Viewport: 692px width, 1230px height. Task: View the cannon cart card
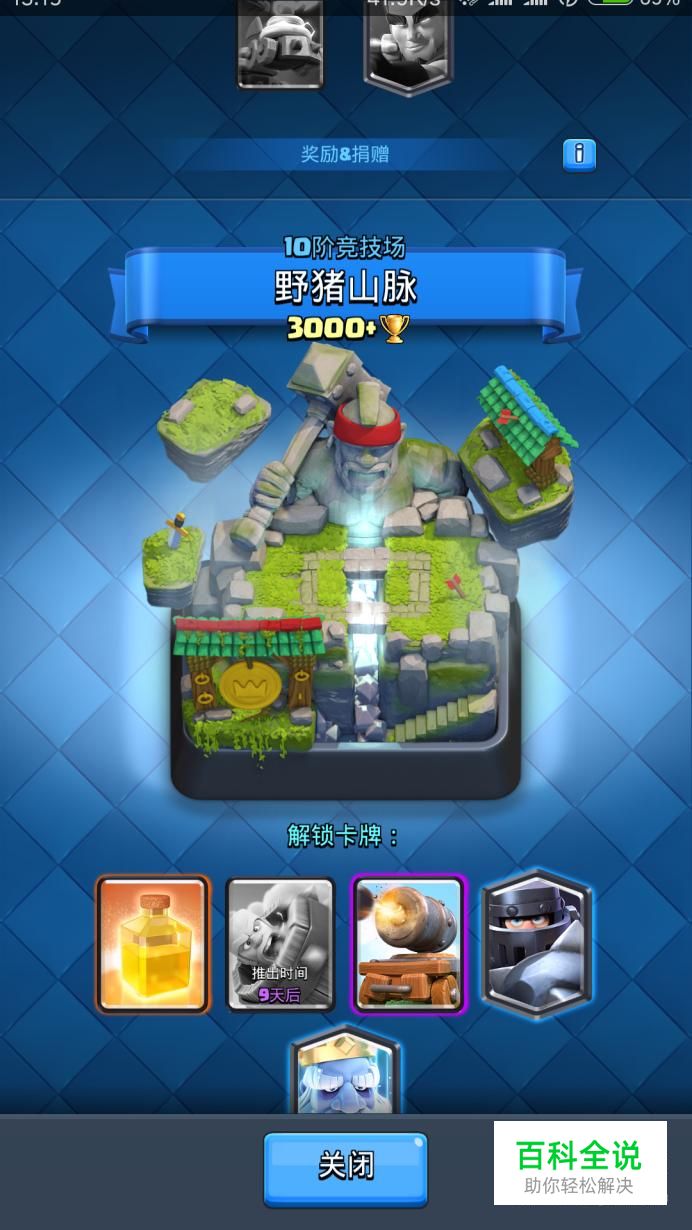(x=408, y=945)
